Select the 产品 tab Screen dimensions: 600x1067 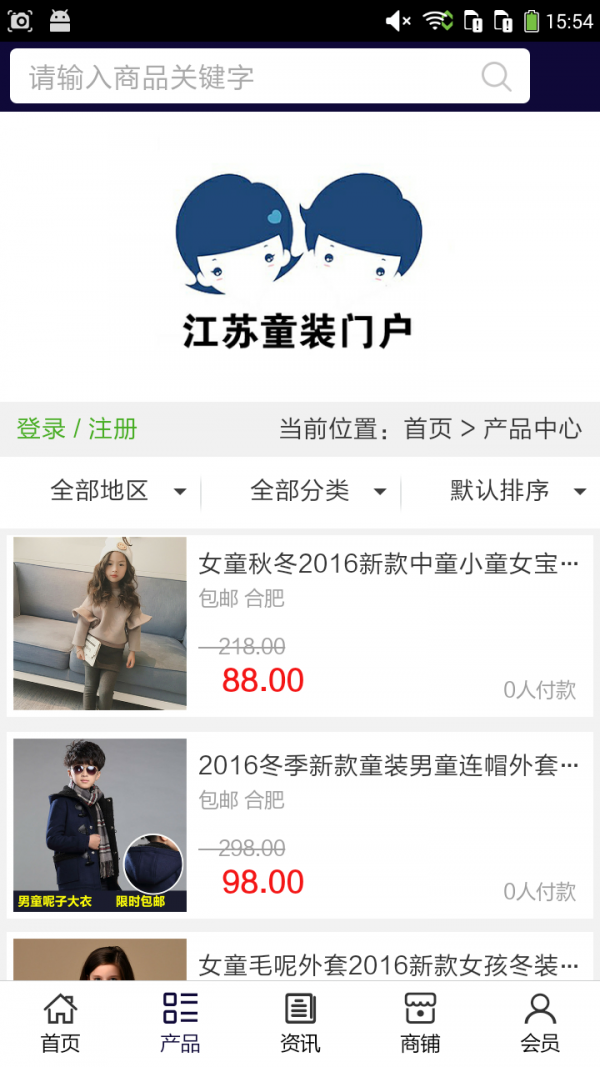180,1023
